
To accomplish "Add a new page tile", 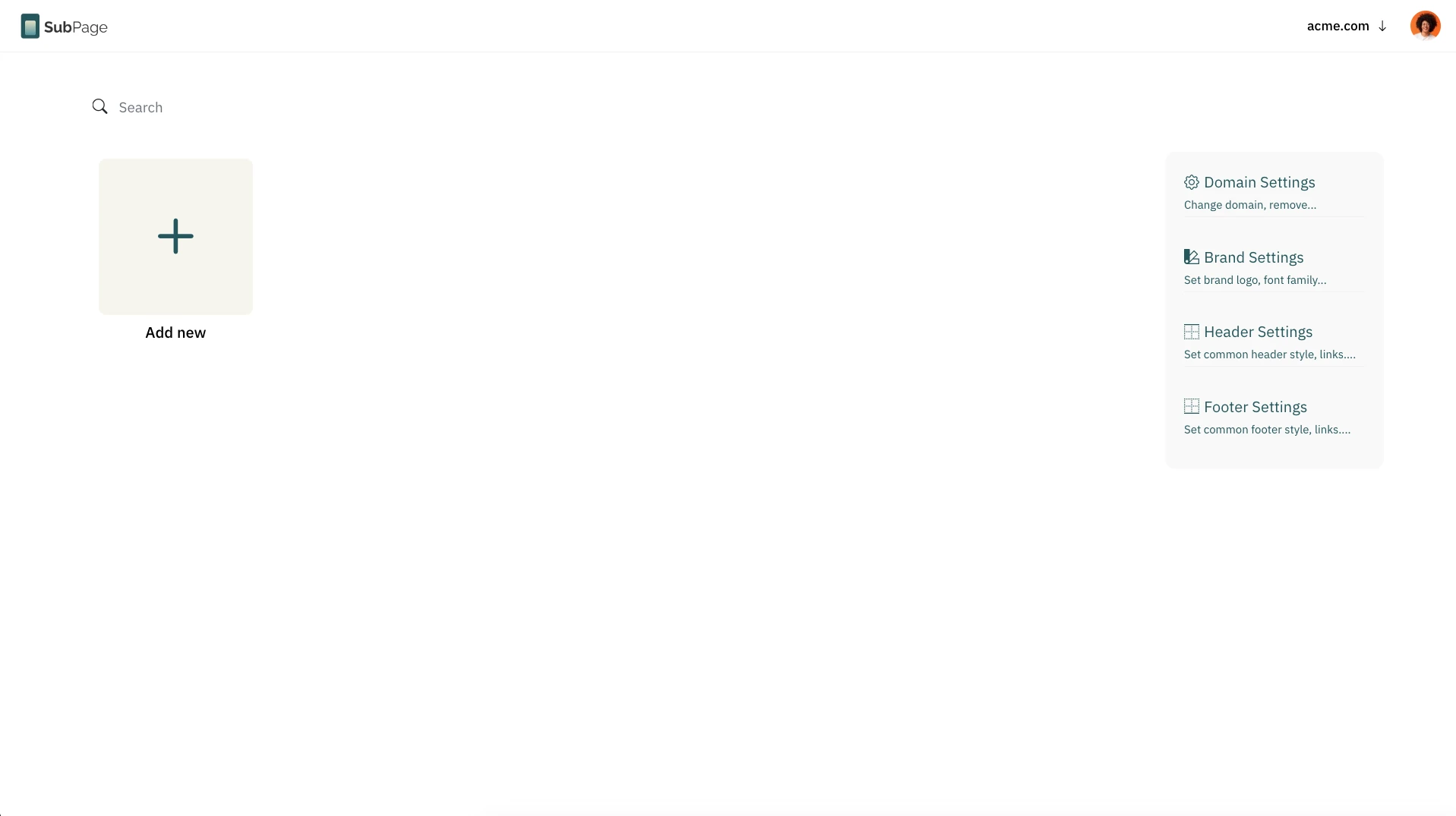I will (175, 236).
